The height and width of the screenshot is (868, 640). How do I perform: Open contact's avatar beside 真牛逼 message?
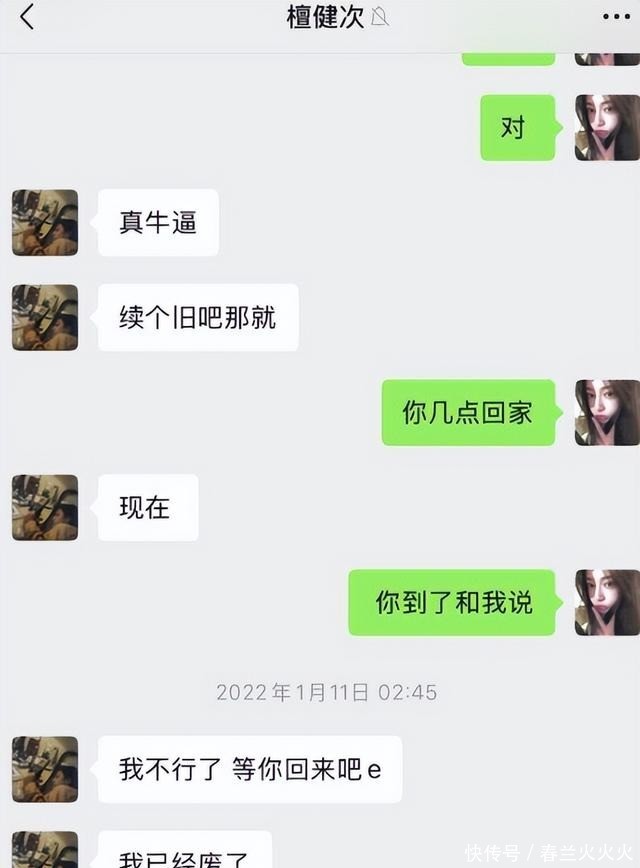coord(45,223)
